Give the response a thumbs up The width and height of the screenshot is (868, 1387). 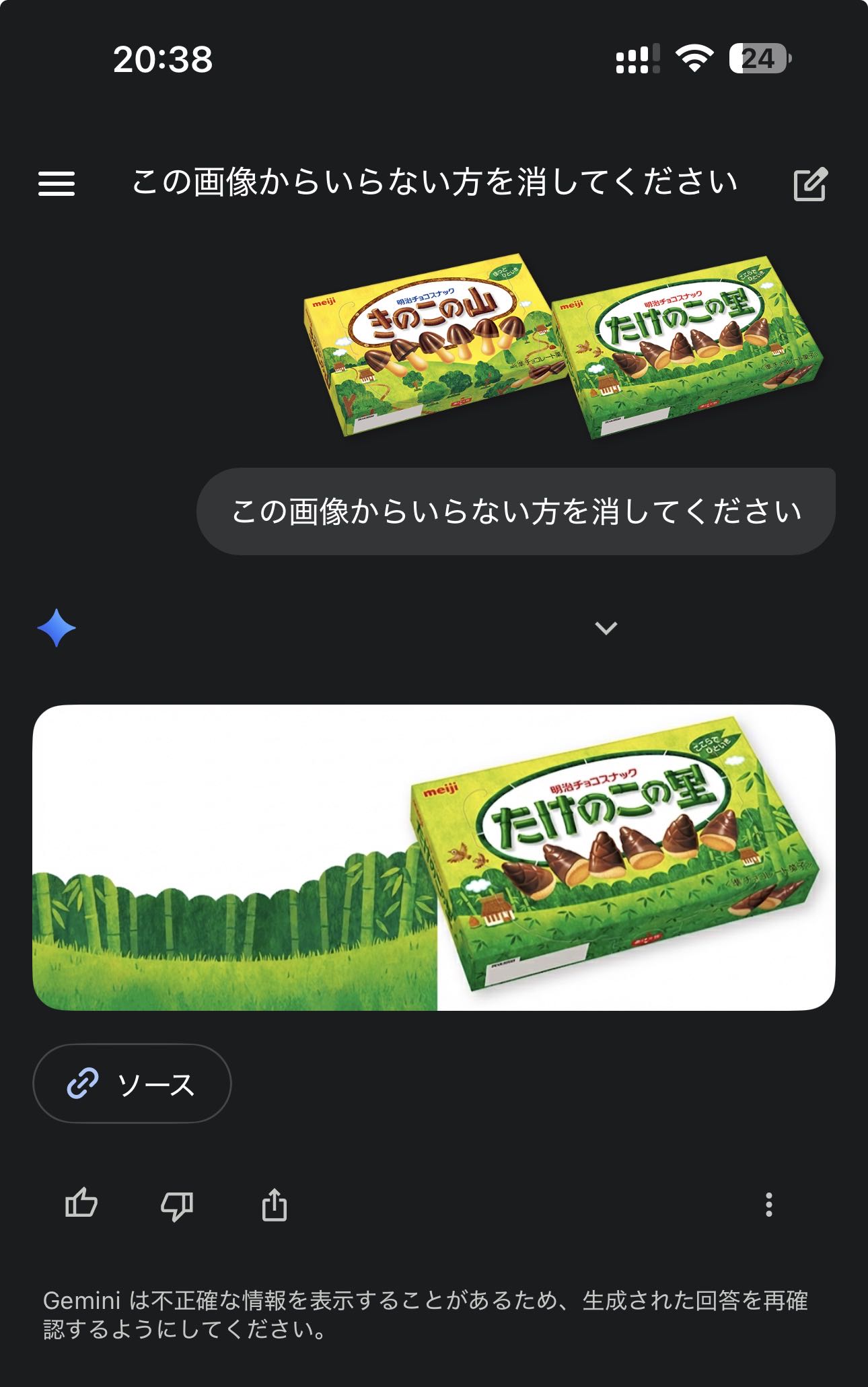point(81,1203)
